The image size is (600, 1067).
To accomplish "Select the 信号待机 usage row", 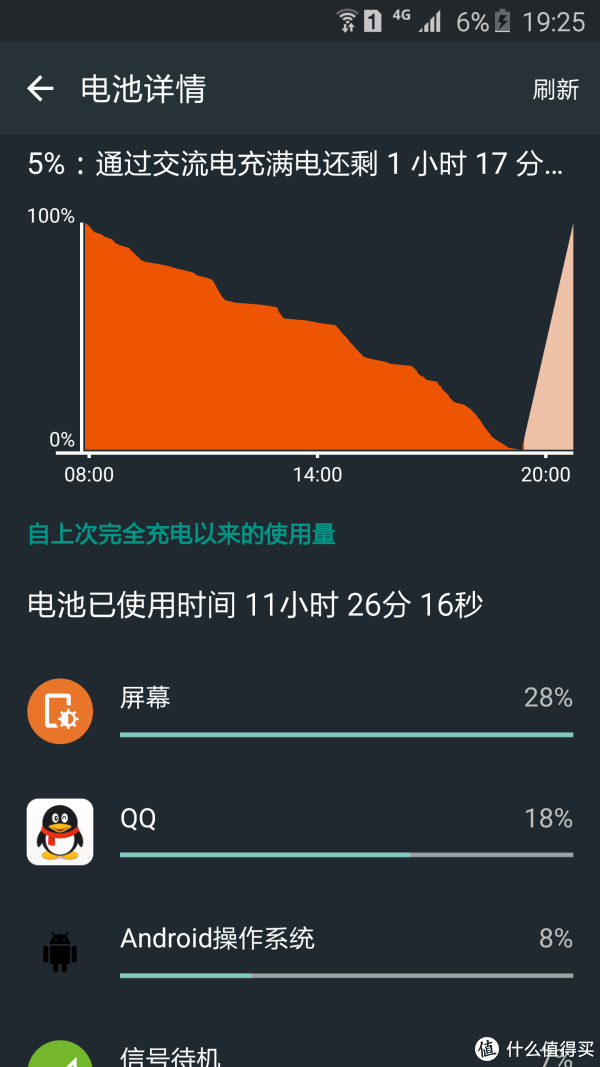I will click(300, 1052).
